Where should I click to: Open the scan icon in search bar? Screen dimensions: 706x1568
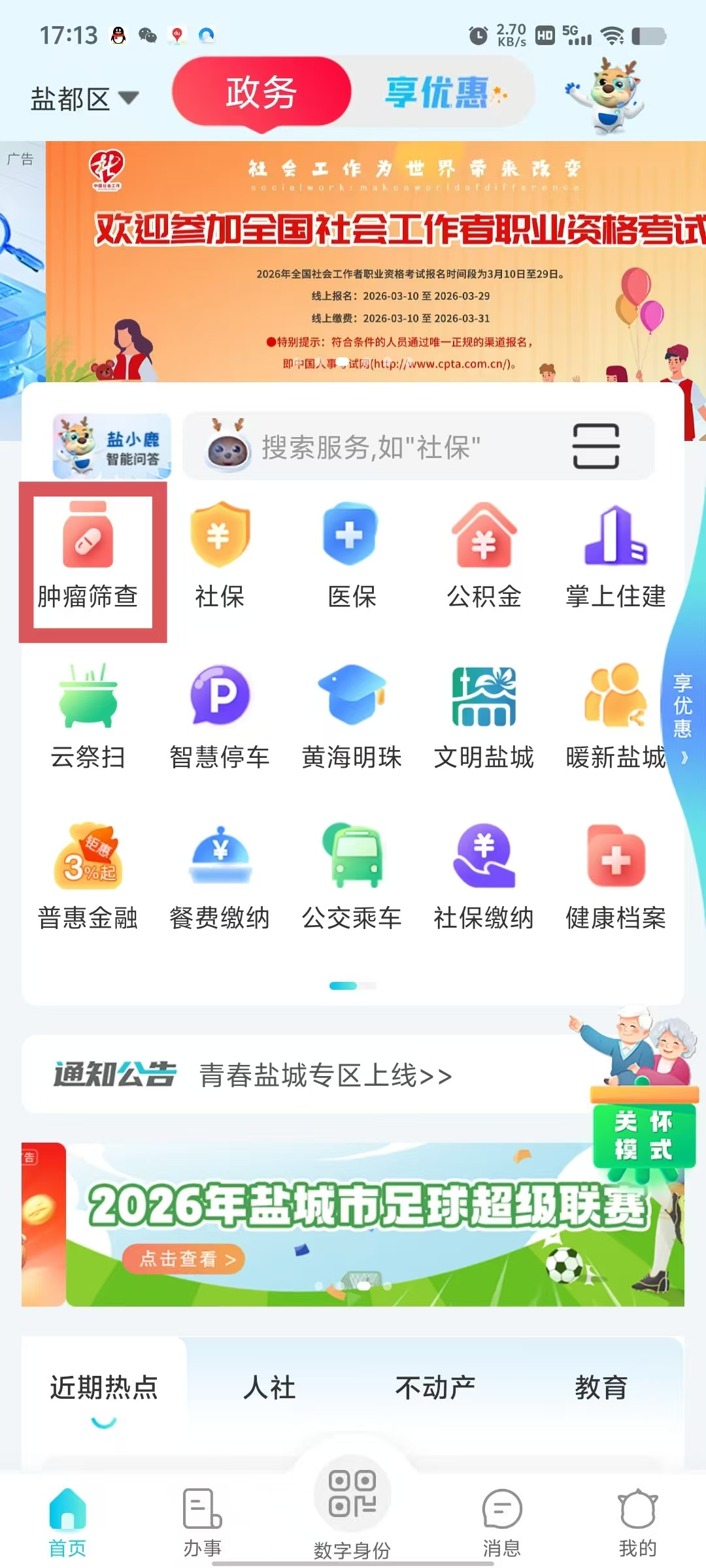596,446
